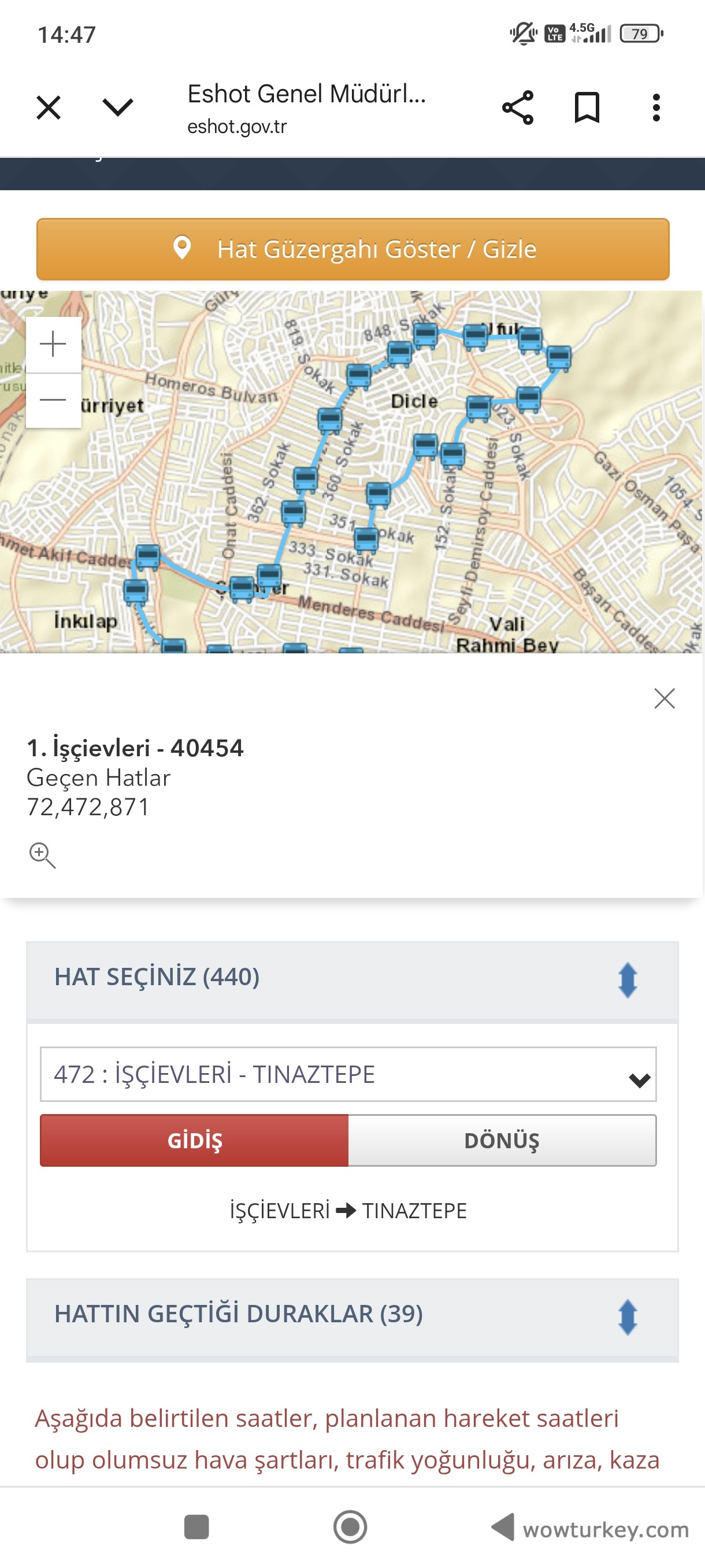Image resolution: width=705 pixels, height=1568 pixels.
Task: Expand HATTIN GEÇTİĞİ DURAKLAR stops list
Action: 627,1316
